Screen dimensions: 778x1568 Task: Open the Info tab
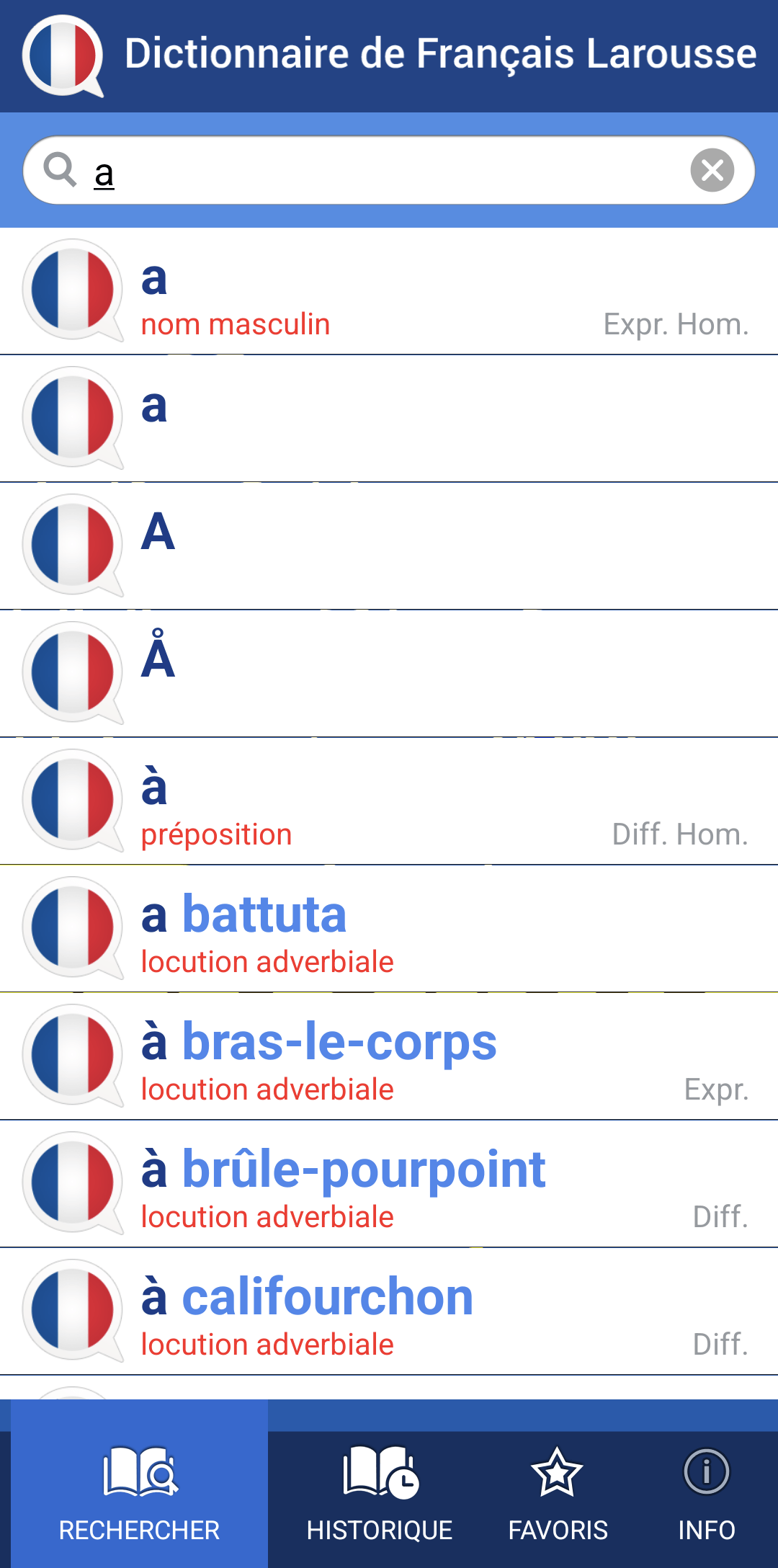coord(706,1492)
